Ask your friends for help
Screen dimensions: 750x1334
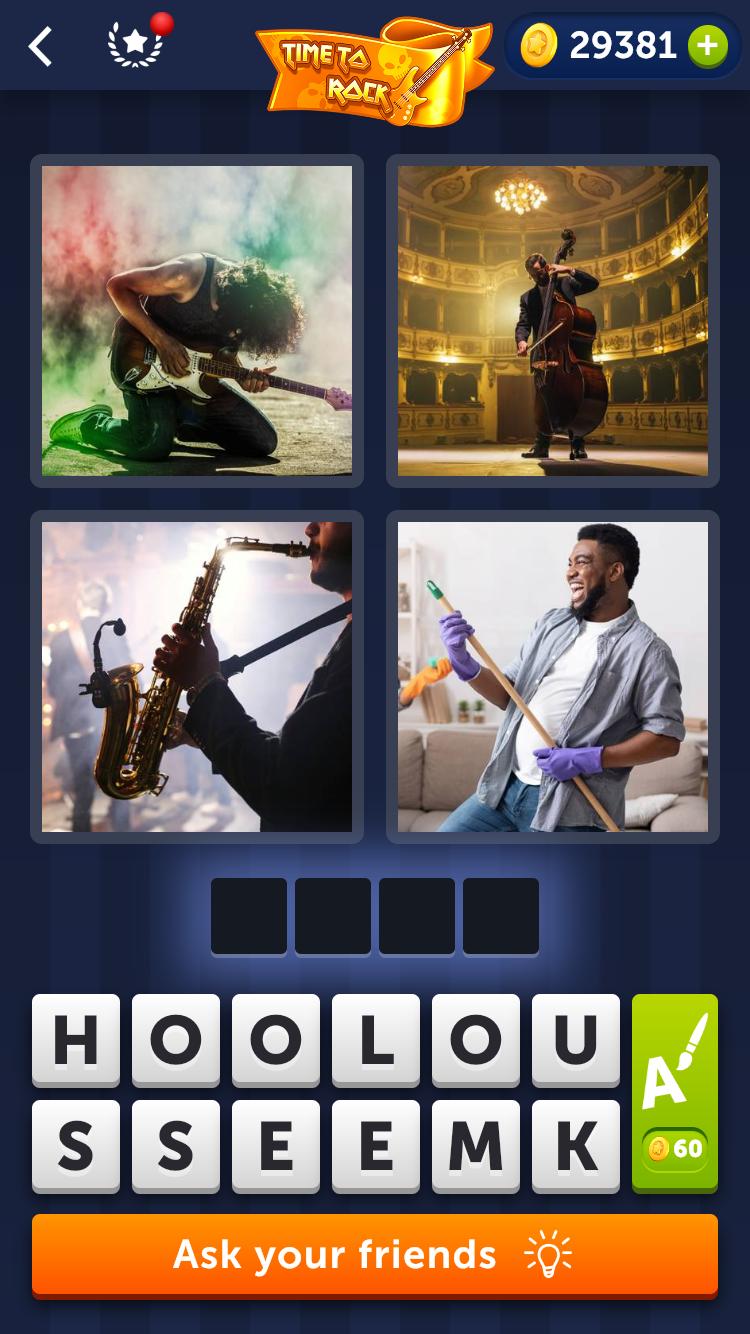pos(375,1255)
